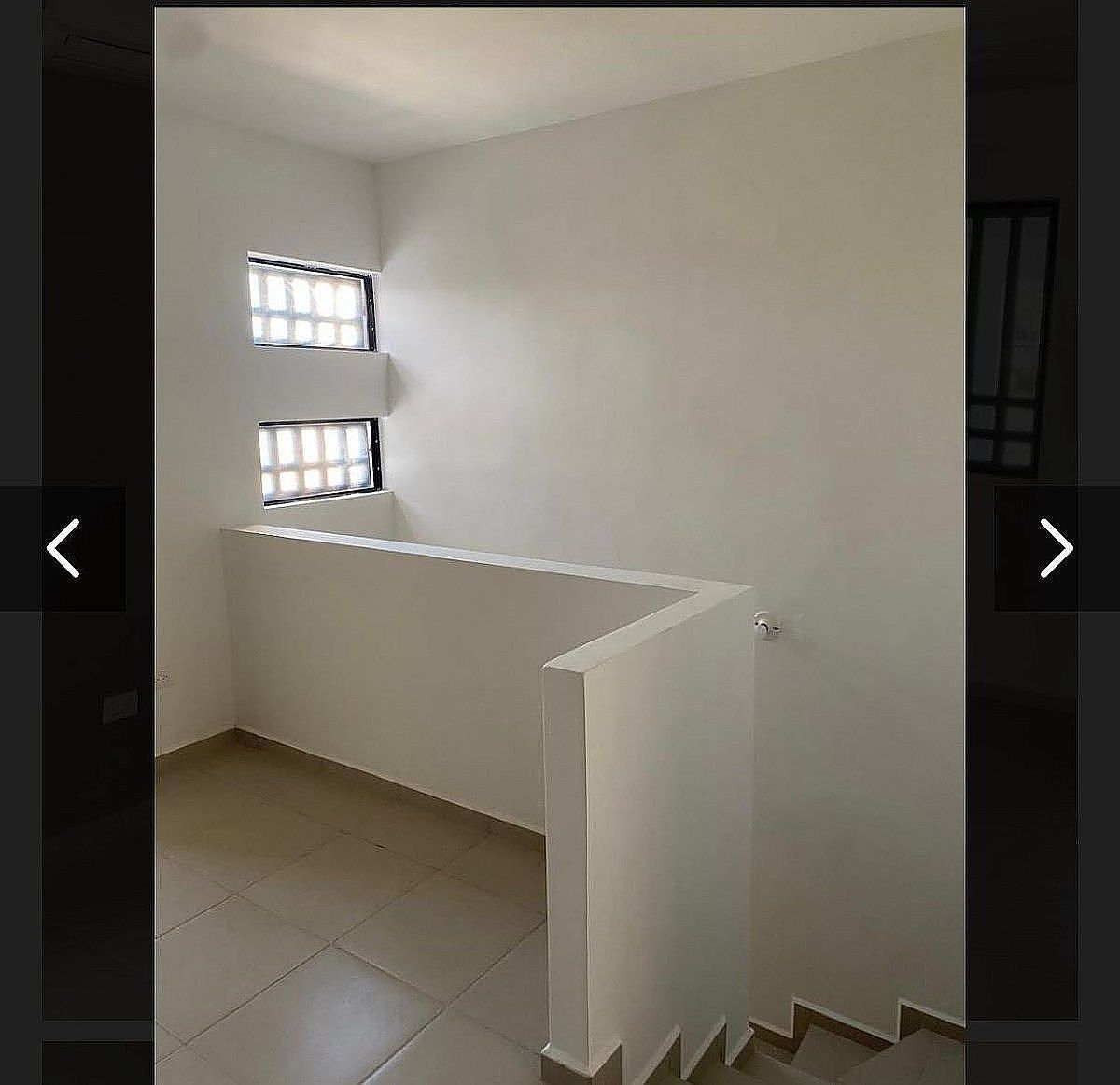Go to the next photo

(x=1057, y=548)
